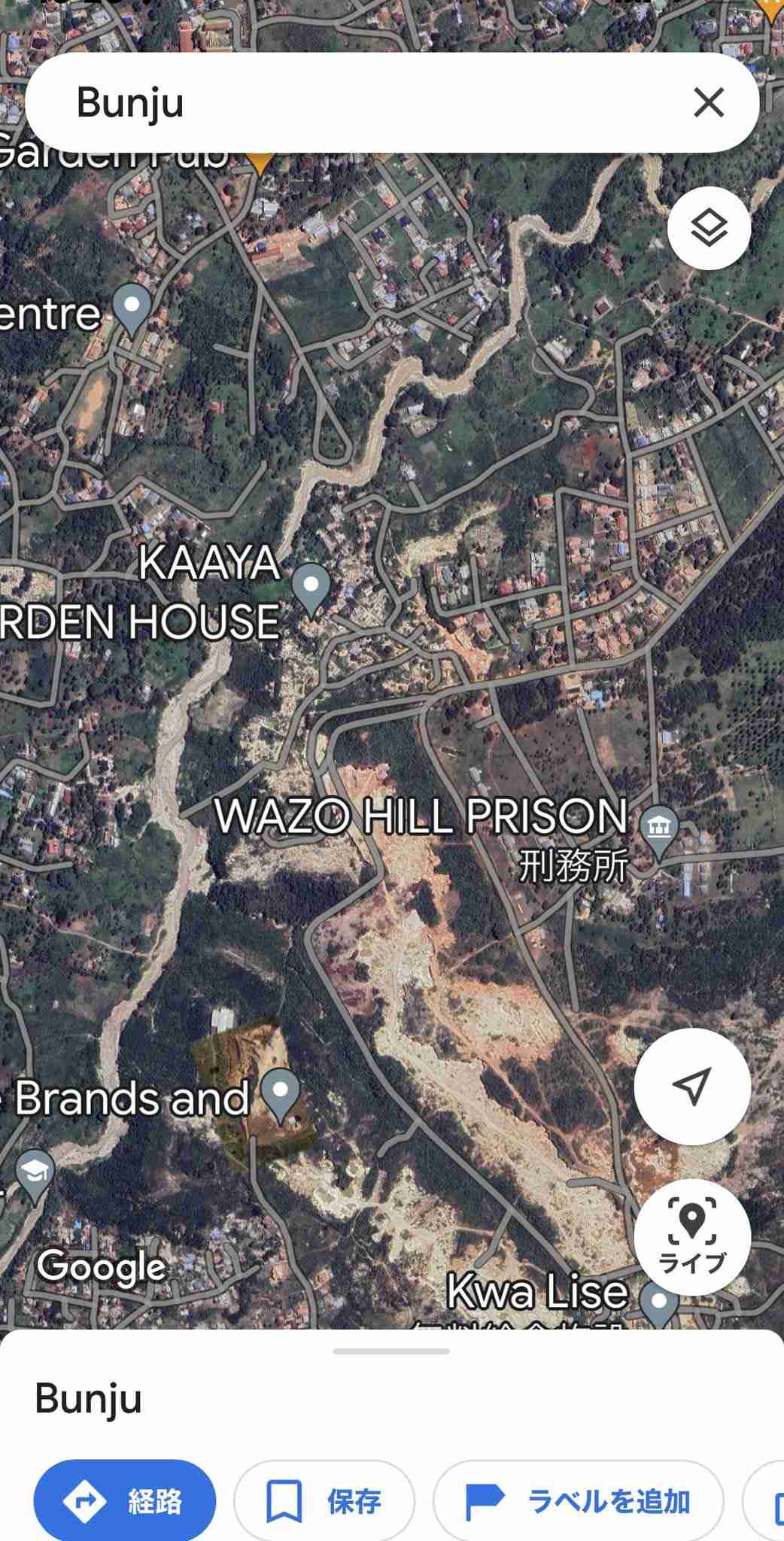Open the map layers button

pyautogui.click(x=709, y=228)
